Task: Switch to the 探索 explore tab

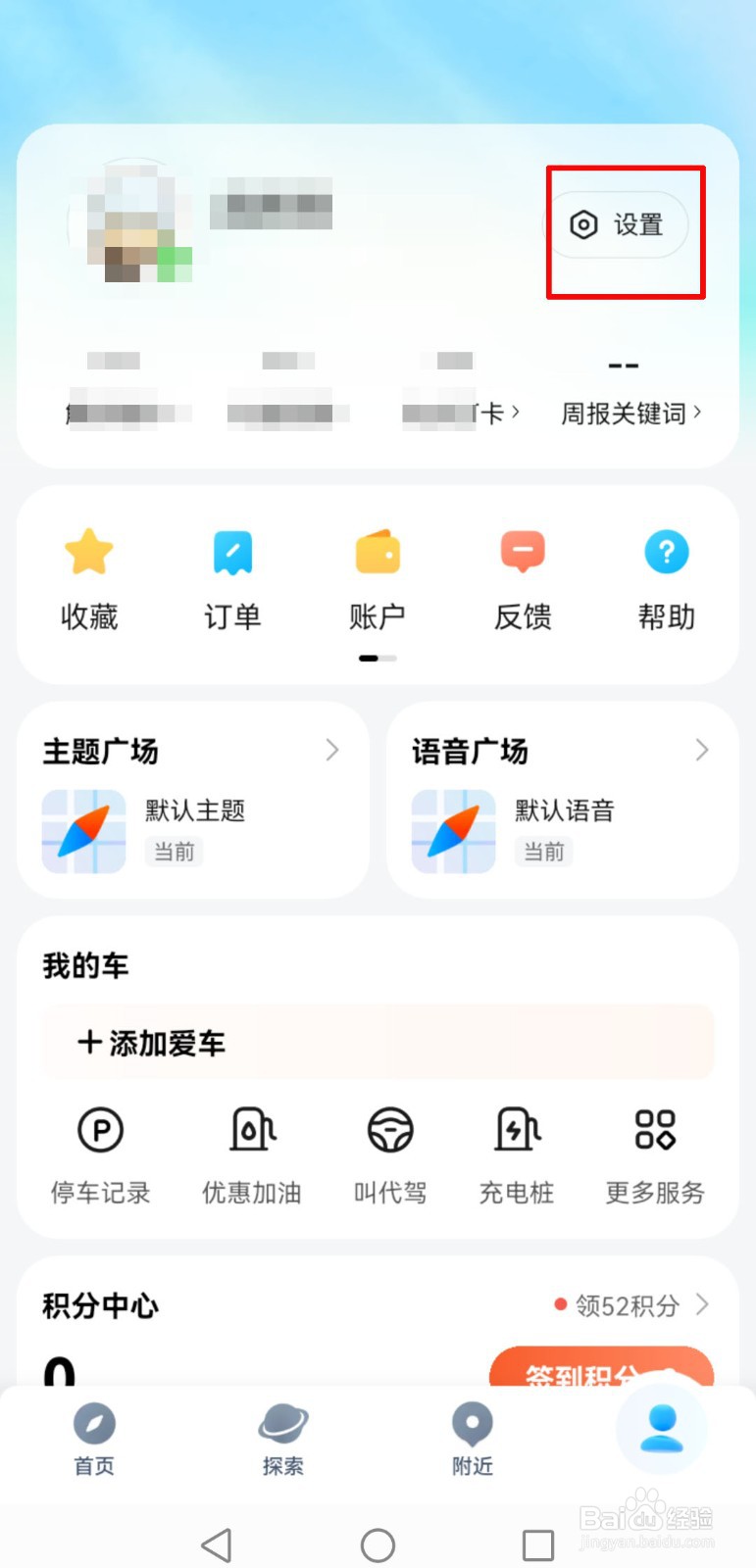Action: [x=282, y=1439]
